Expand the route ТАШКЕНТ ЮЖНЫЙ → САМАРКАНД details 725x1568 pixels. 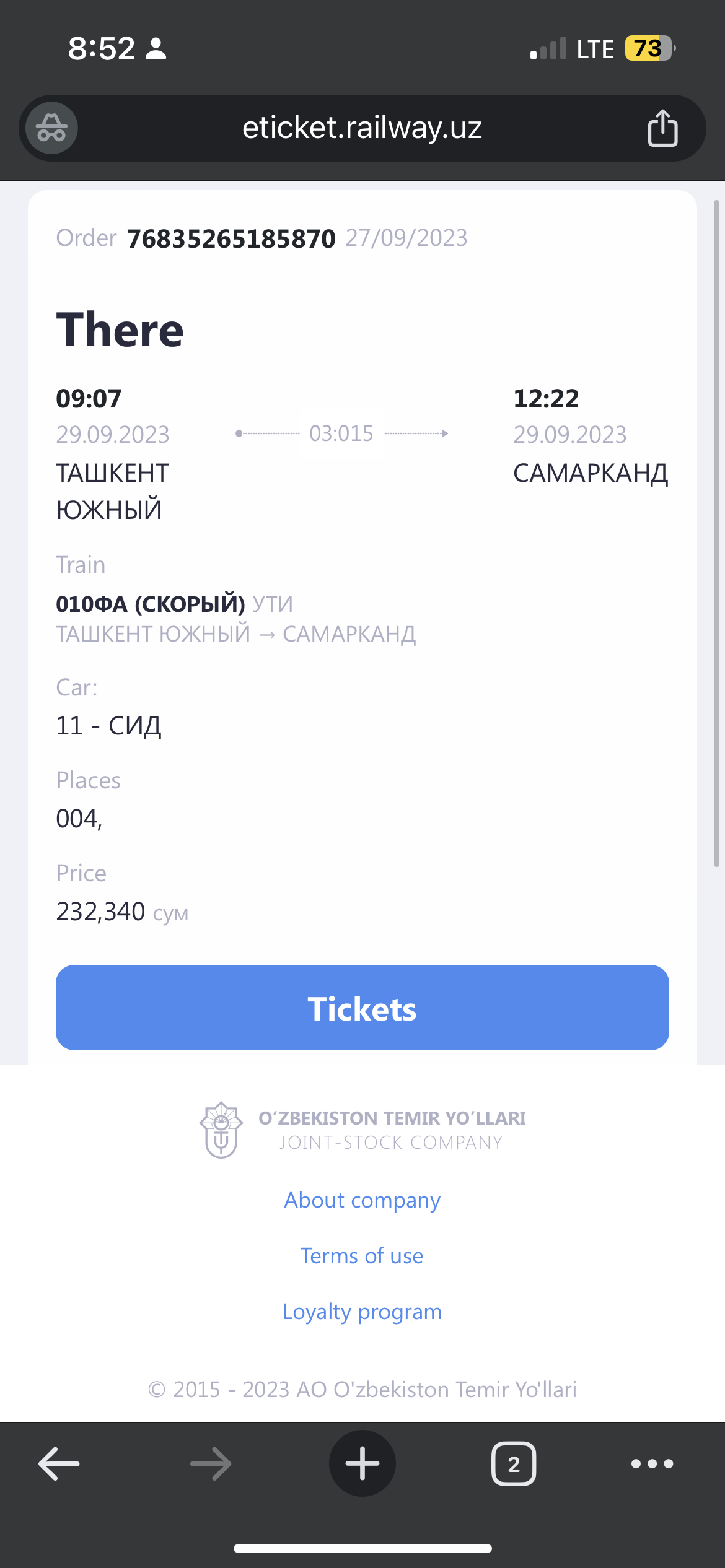point(235,634)
